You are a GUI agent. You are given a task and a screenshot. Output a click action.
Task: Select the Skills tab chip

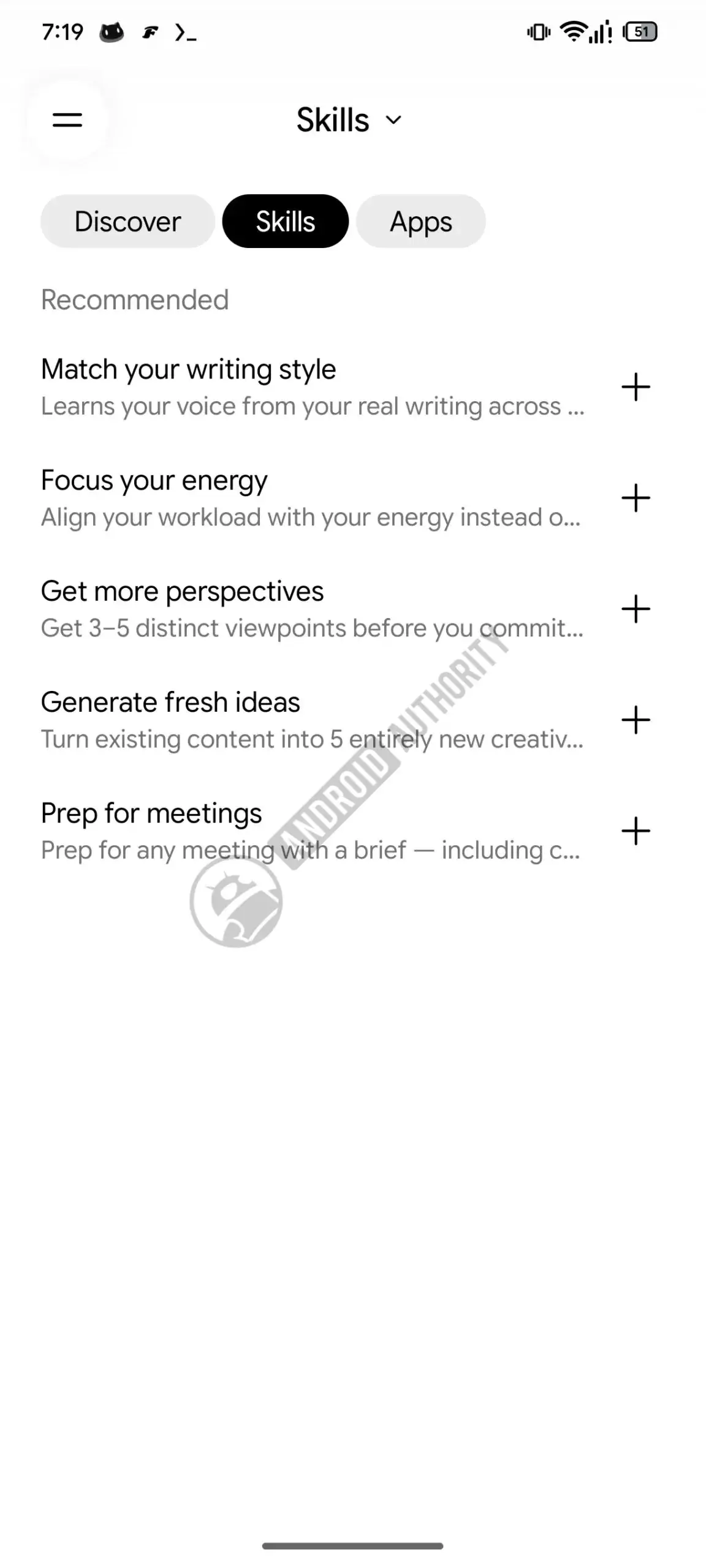point(285,221)
